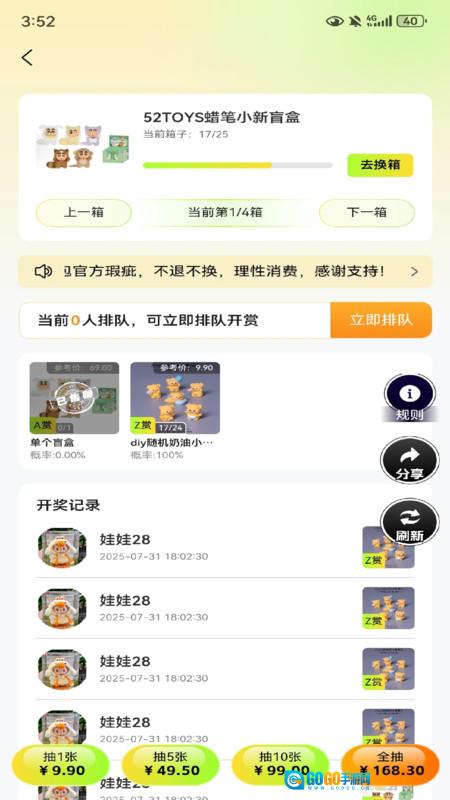Open the Z赏 diy随机奶油小 prize card
The height and width of the screenshot is (800, 450).
pos(175,411)
